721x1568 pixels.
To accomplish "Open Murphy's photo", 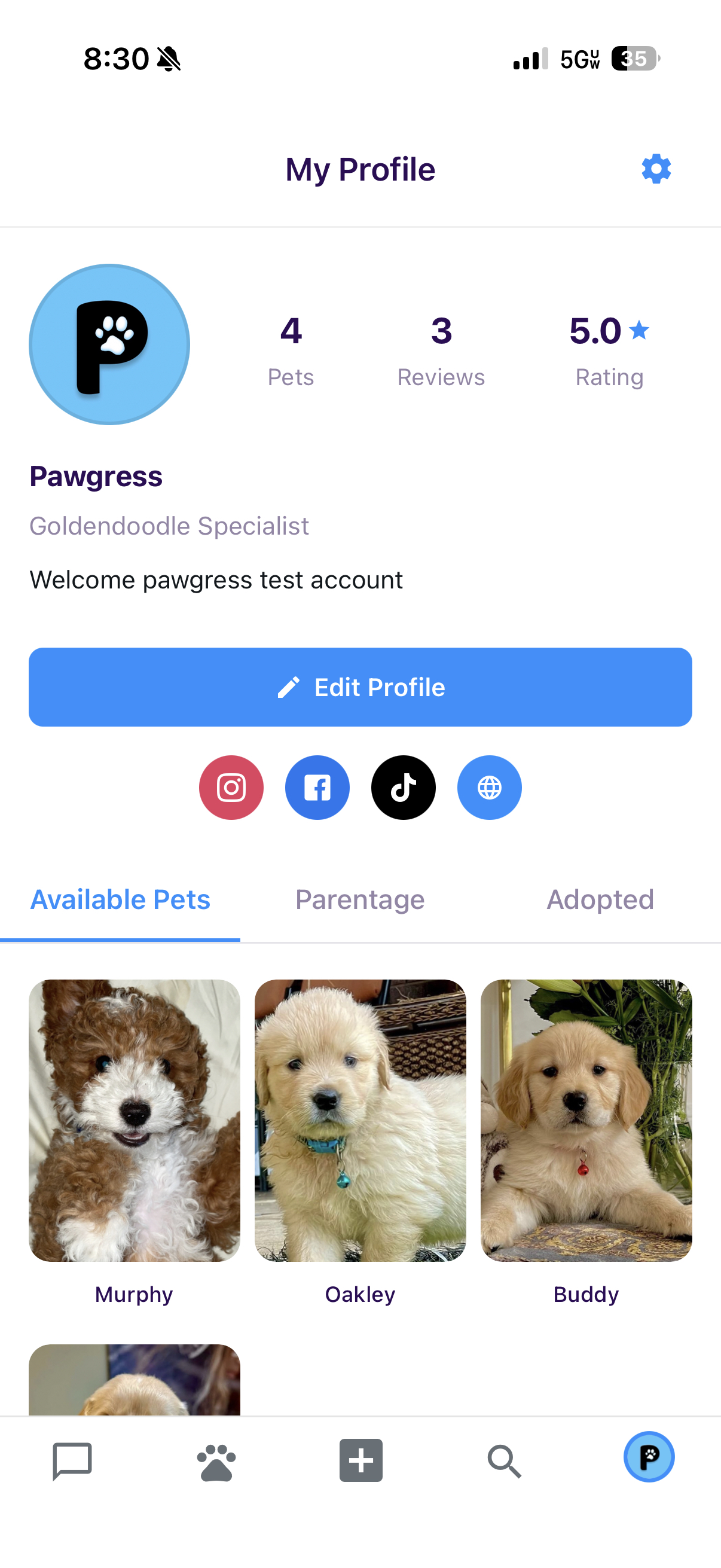I will [135, 1122].
